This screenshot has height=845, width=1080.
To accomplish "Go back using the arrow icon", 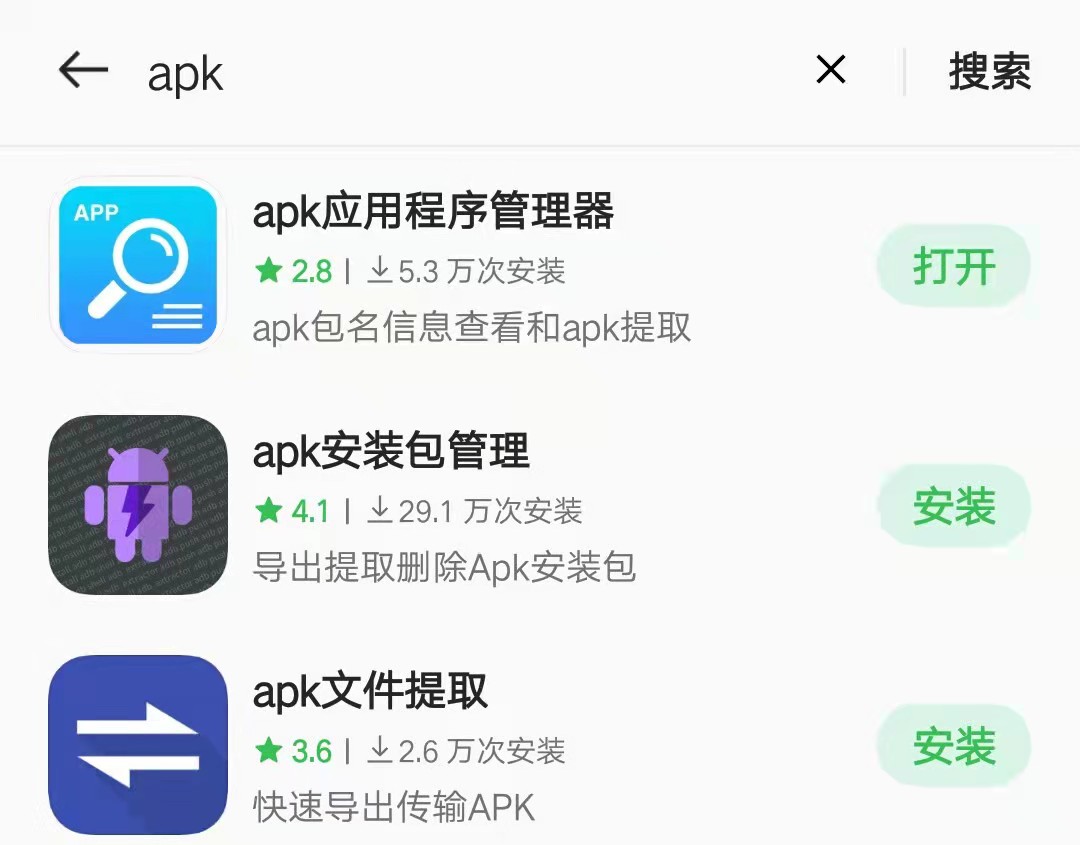I will 83,70.
